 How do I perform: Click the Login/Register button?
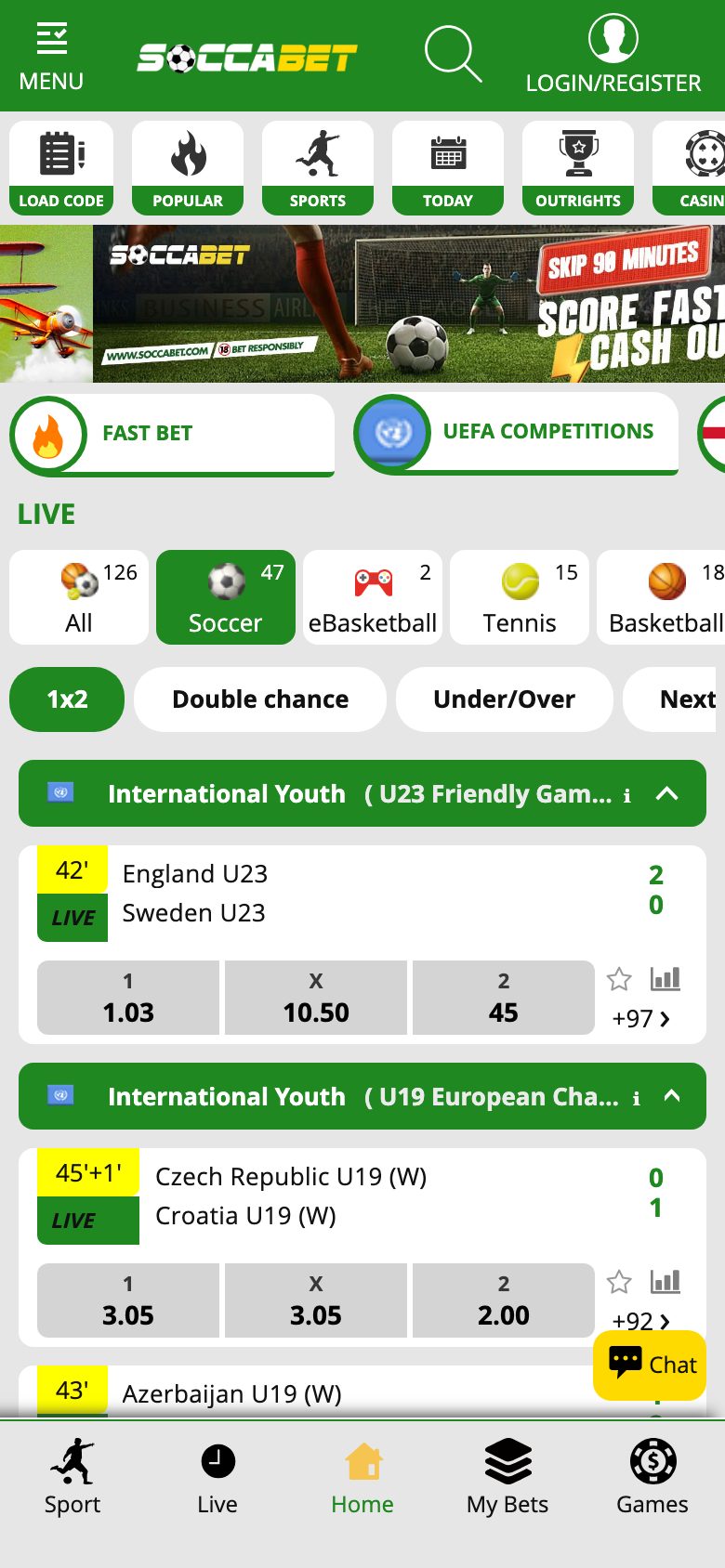coord(613,54)
